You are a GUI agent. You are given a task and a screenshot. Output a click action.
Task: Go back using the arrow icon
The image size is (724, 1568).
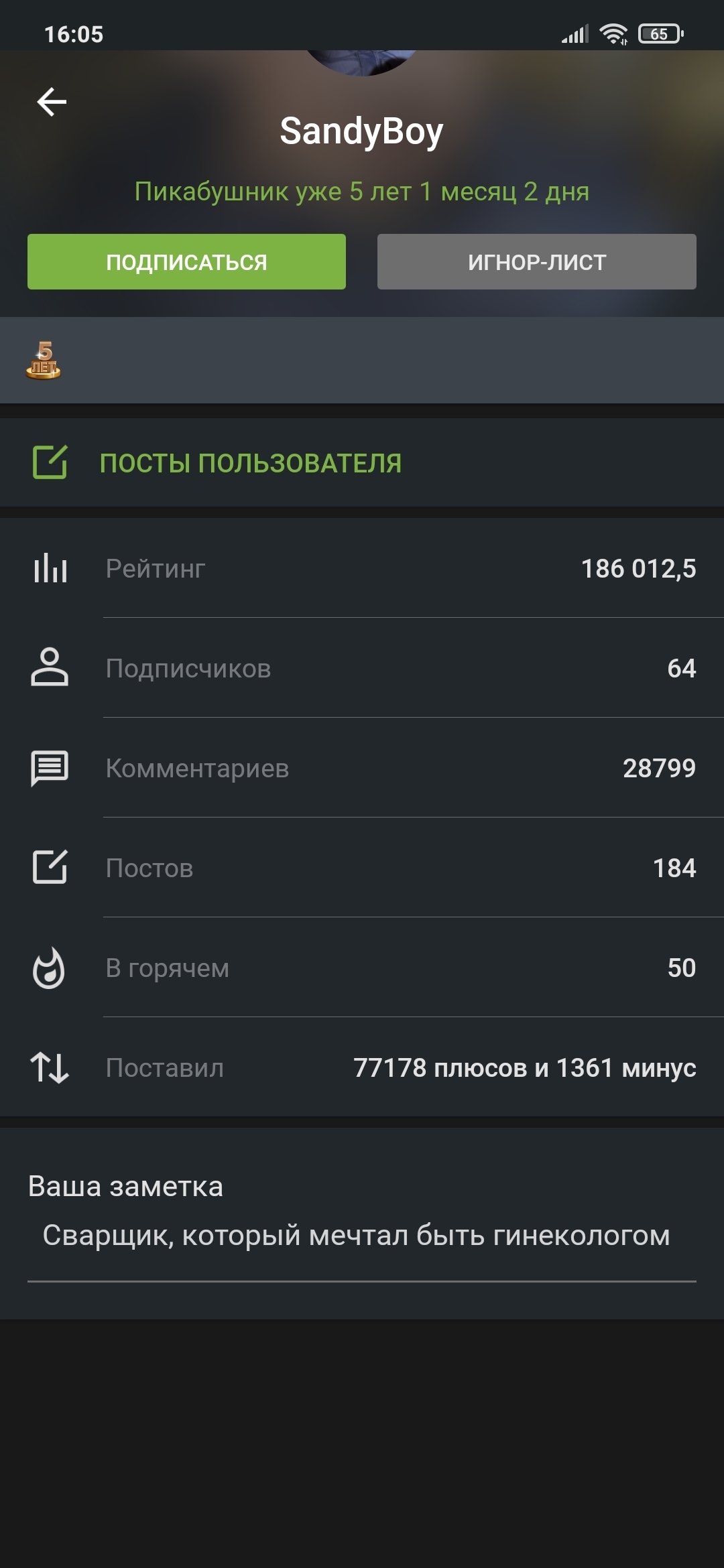(52, 103)
